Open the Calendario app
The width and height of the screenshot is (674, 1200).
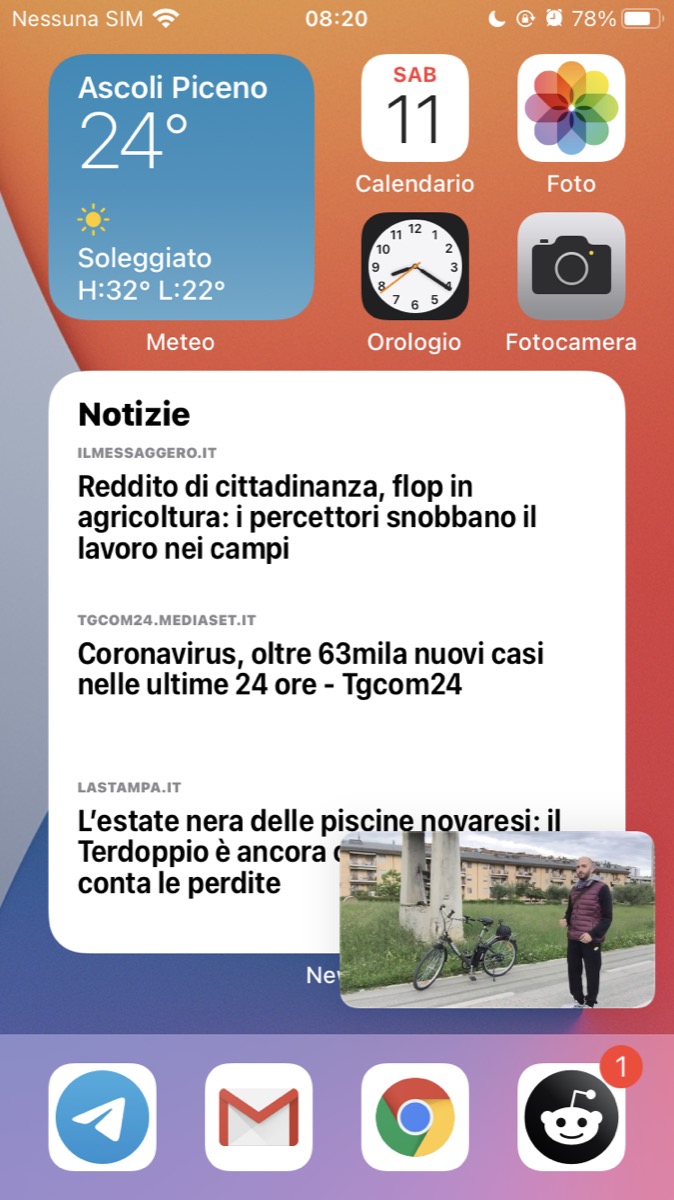pos(414,109)
